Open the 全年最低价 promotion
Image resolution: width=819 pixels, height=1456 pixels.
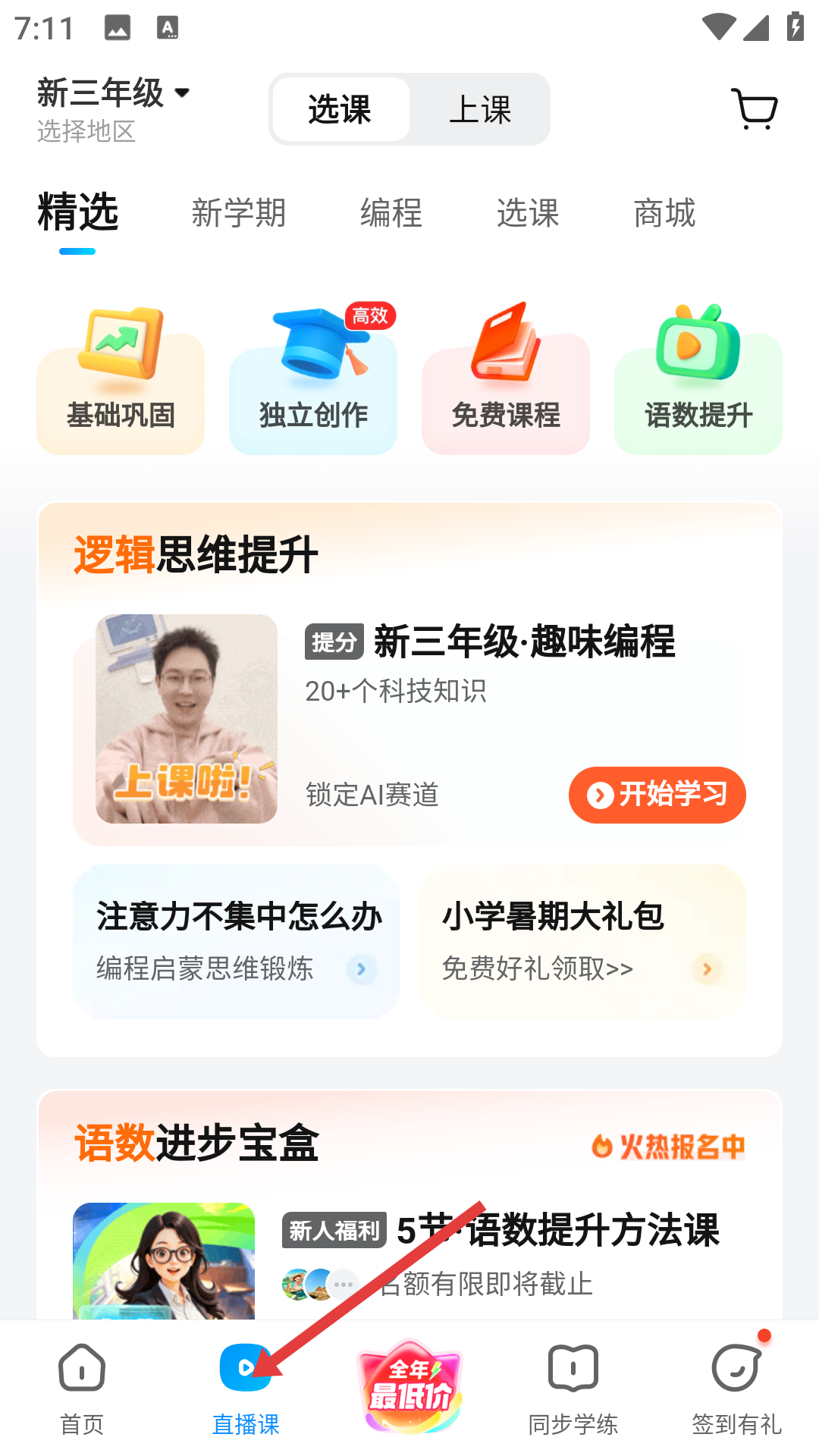click(x=409, y=1388)
